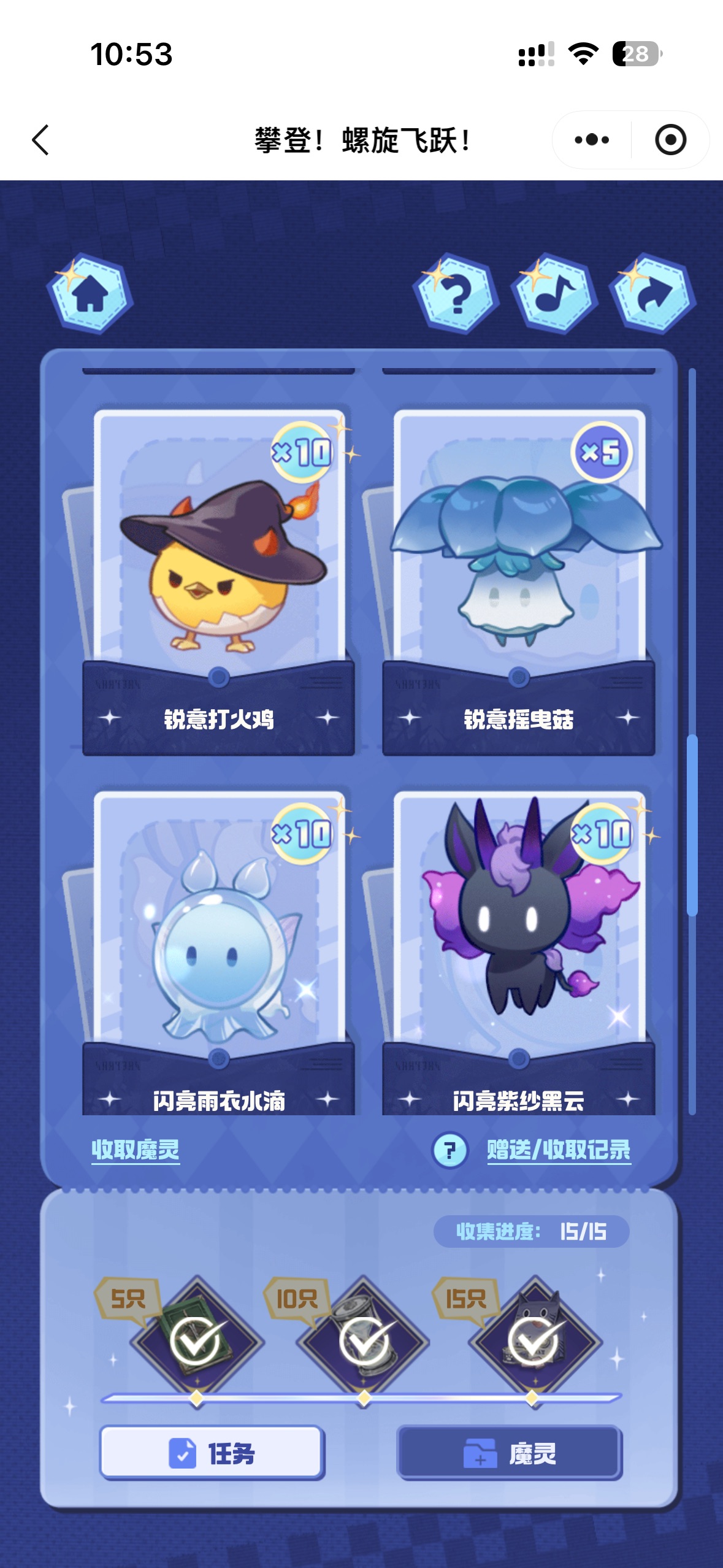
Task: Switch to the 魔灵 tab
Action: tap(510, 1453)
